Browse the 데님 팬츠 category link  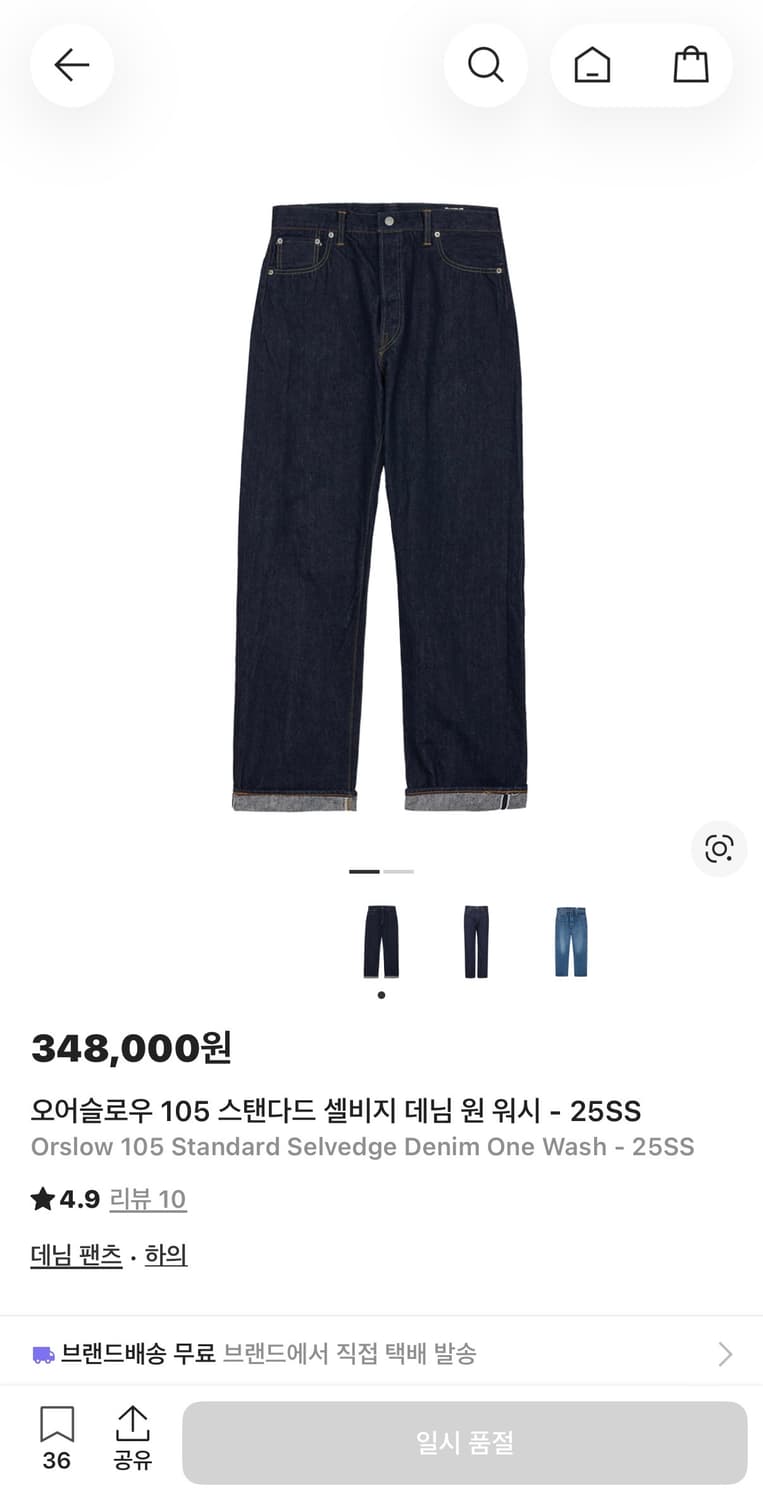pos(76,1255)
